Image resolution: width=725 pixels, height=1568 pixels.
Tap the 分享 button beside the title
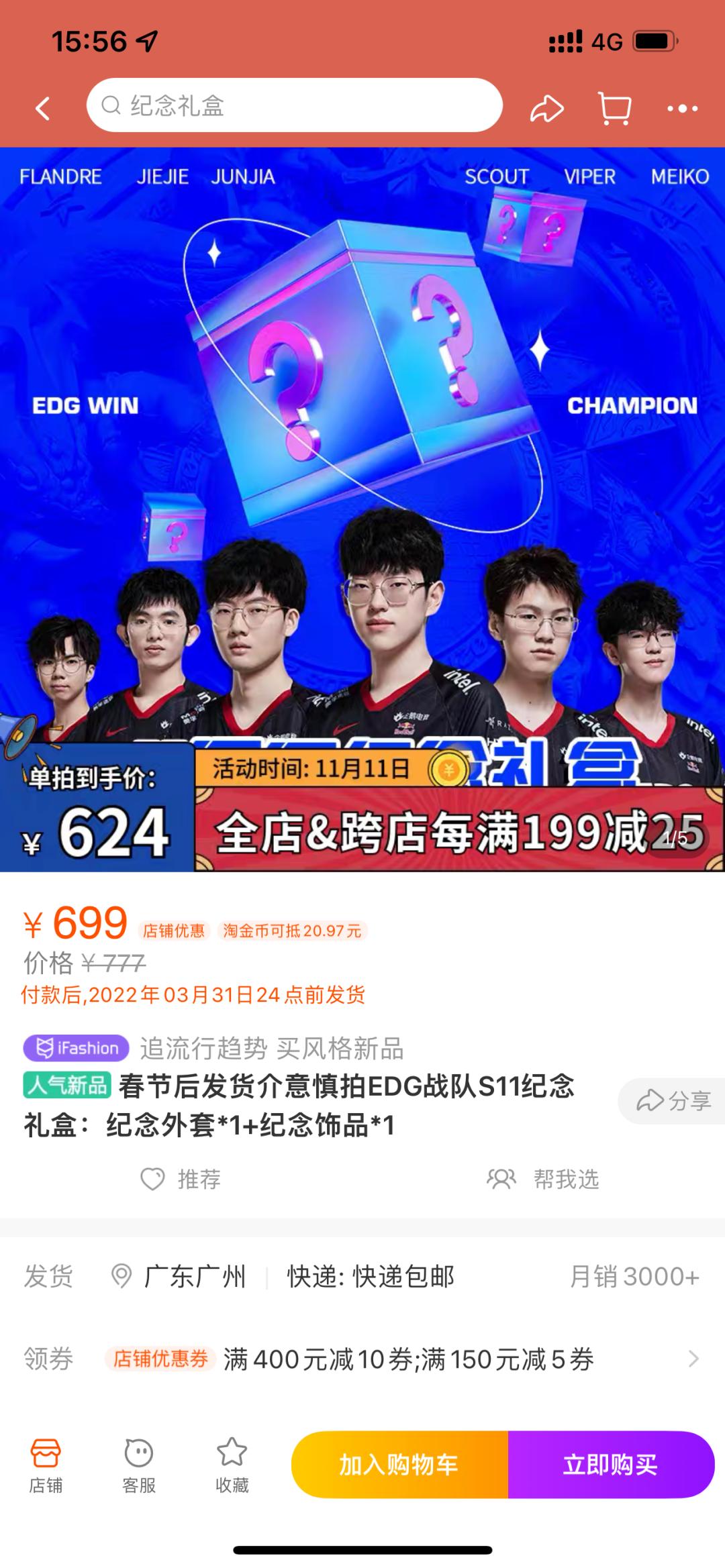pyautogui.click(x=673, y=1101)
